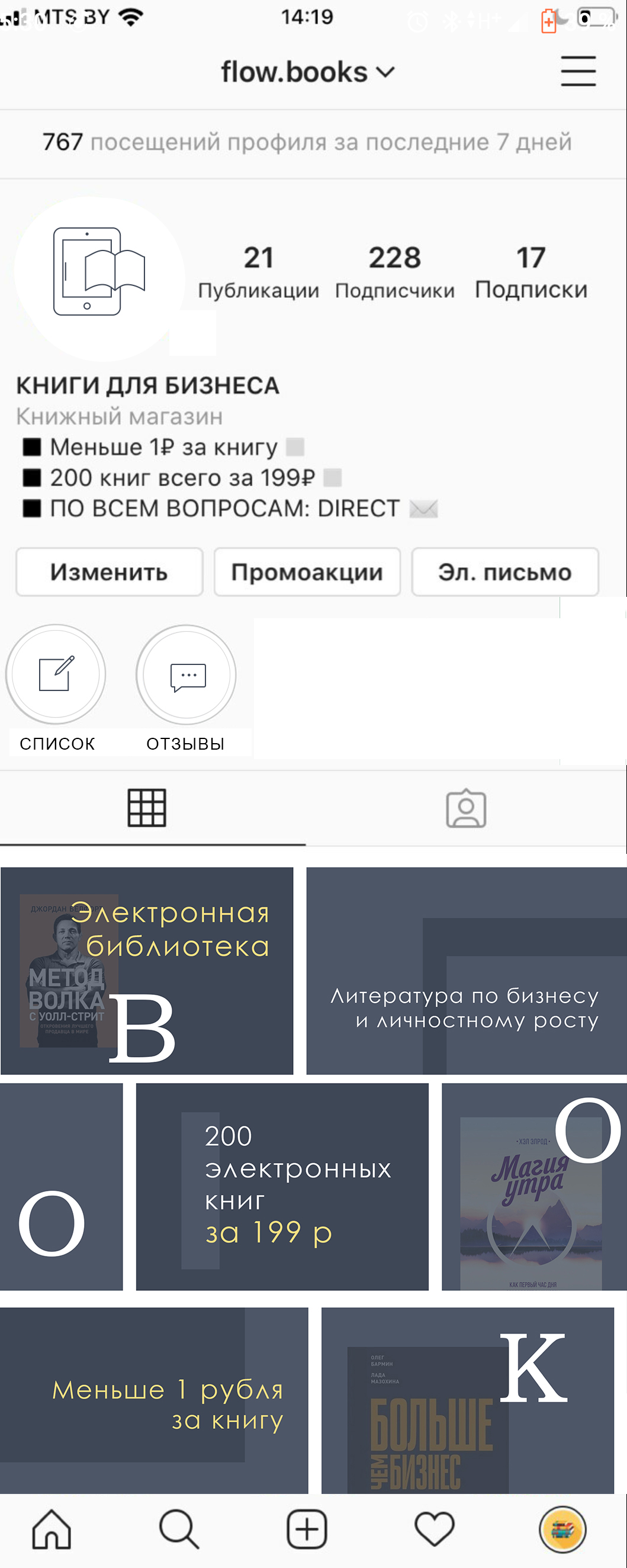
Task: Tap the Изменить profile button
Action: point(109,572)
